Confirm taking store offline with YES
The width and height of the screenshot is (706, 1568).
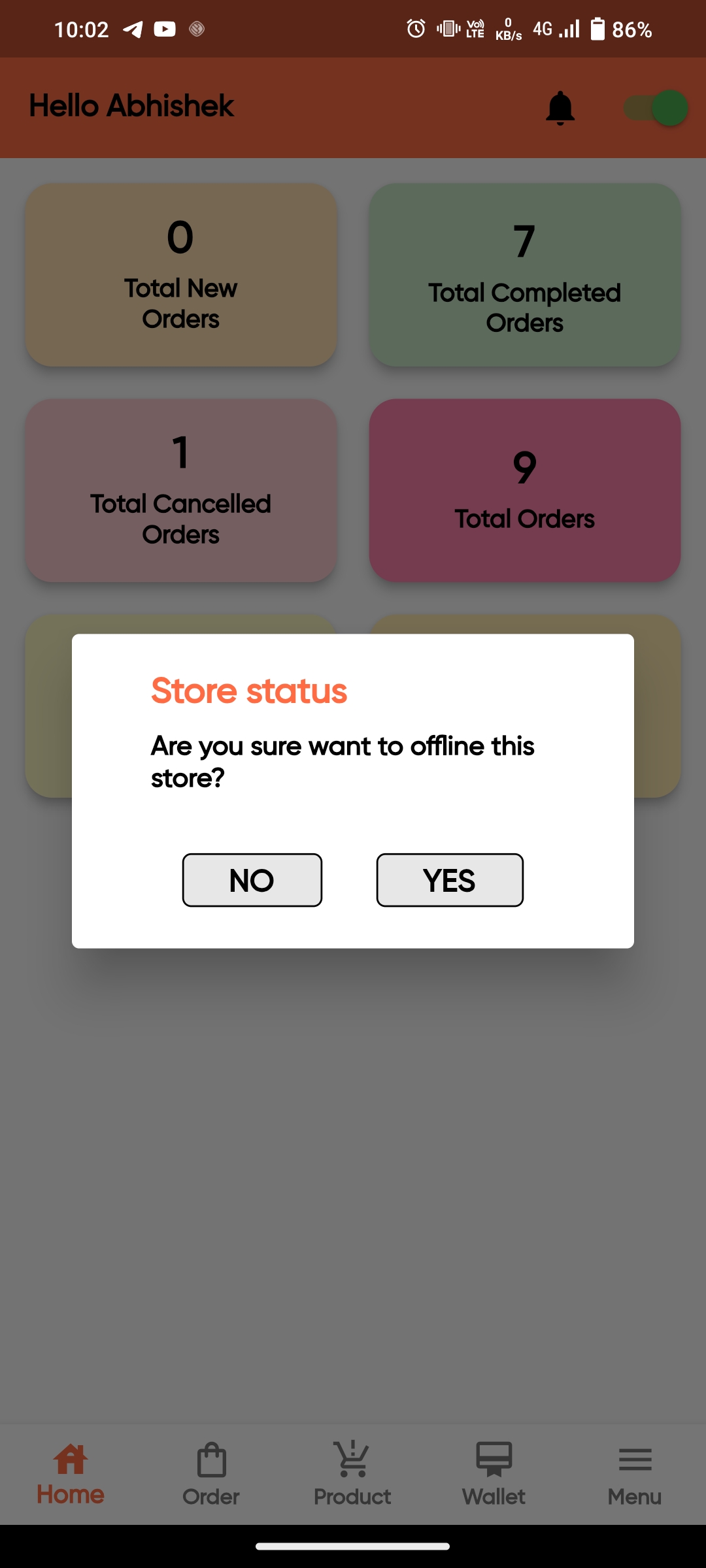[x=450, y=880]
